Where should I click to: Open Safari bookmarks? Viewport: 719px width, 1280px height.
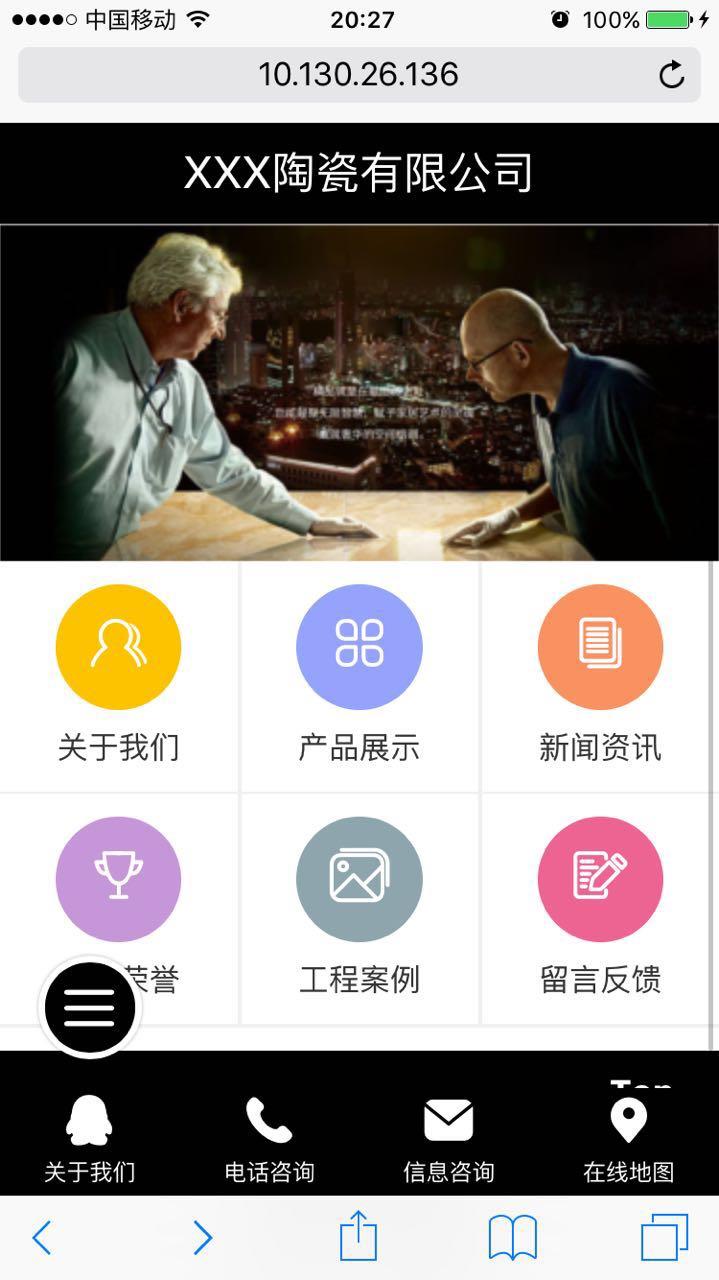pyautogui.click(x=512, y=1238)
